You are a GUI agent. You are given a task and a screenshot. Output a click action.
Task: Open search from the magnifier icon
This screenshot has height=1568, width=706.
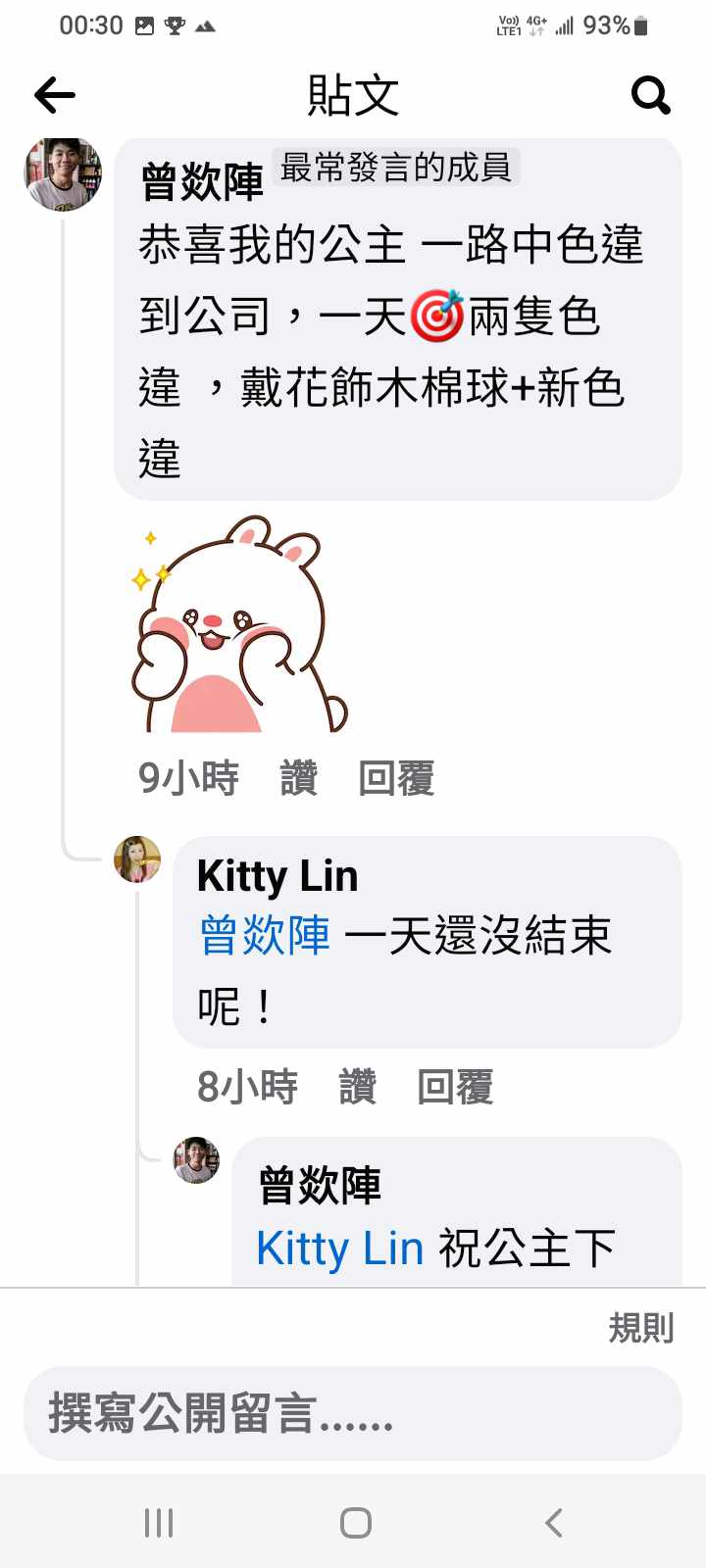[650, 95]
